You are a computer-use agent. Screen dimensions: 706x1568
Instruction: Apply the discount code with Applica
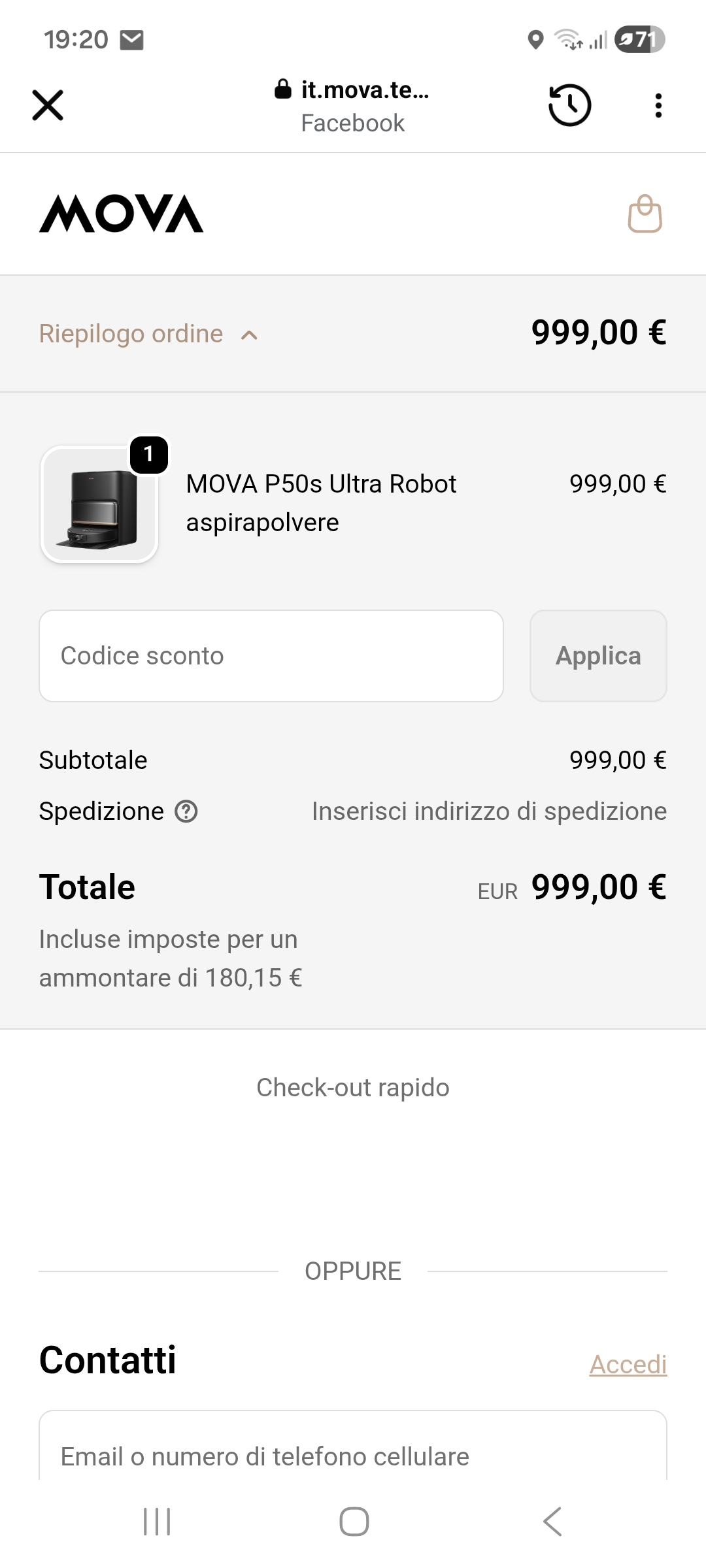coord(598,656)
